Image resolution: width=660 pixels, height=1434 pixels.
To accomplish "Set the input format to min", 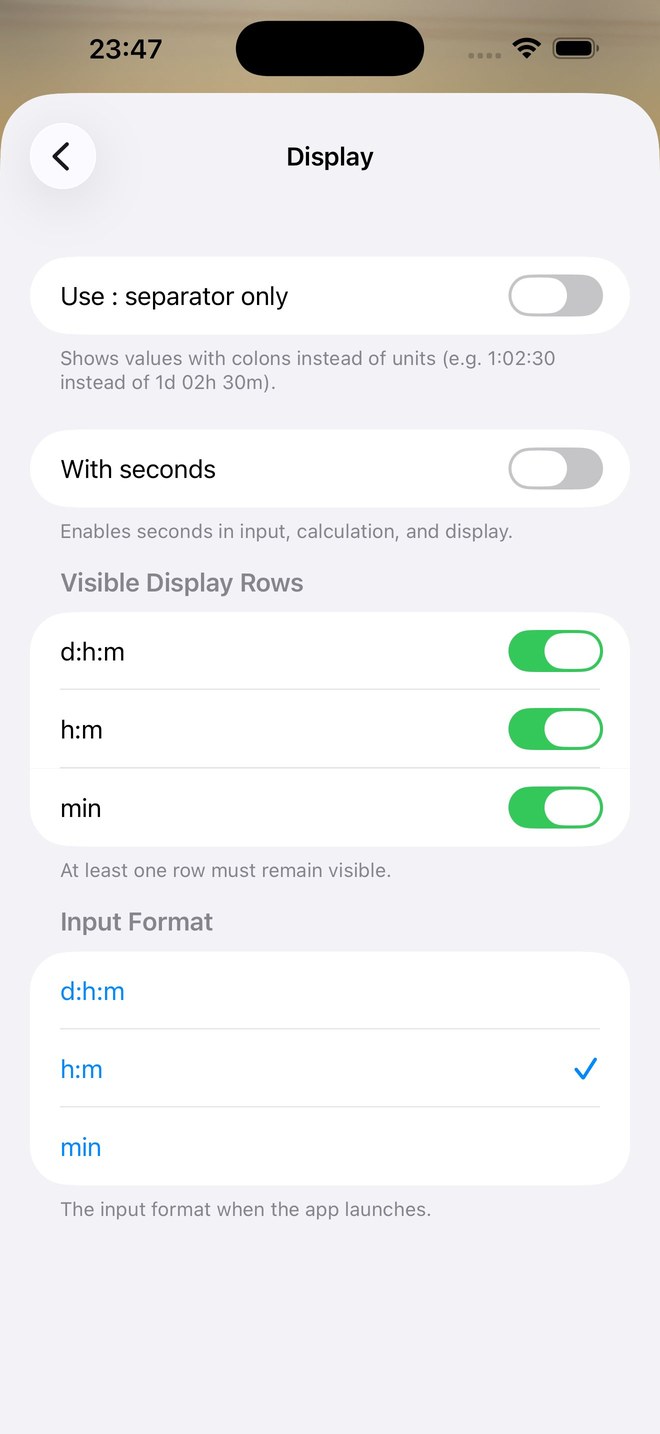I will point(330,1147).
